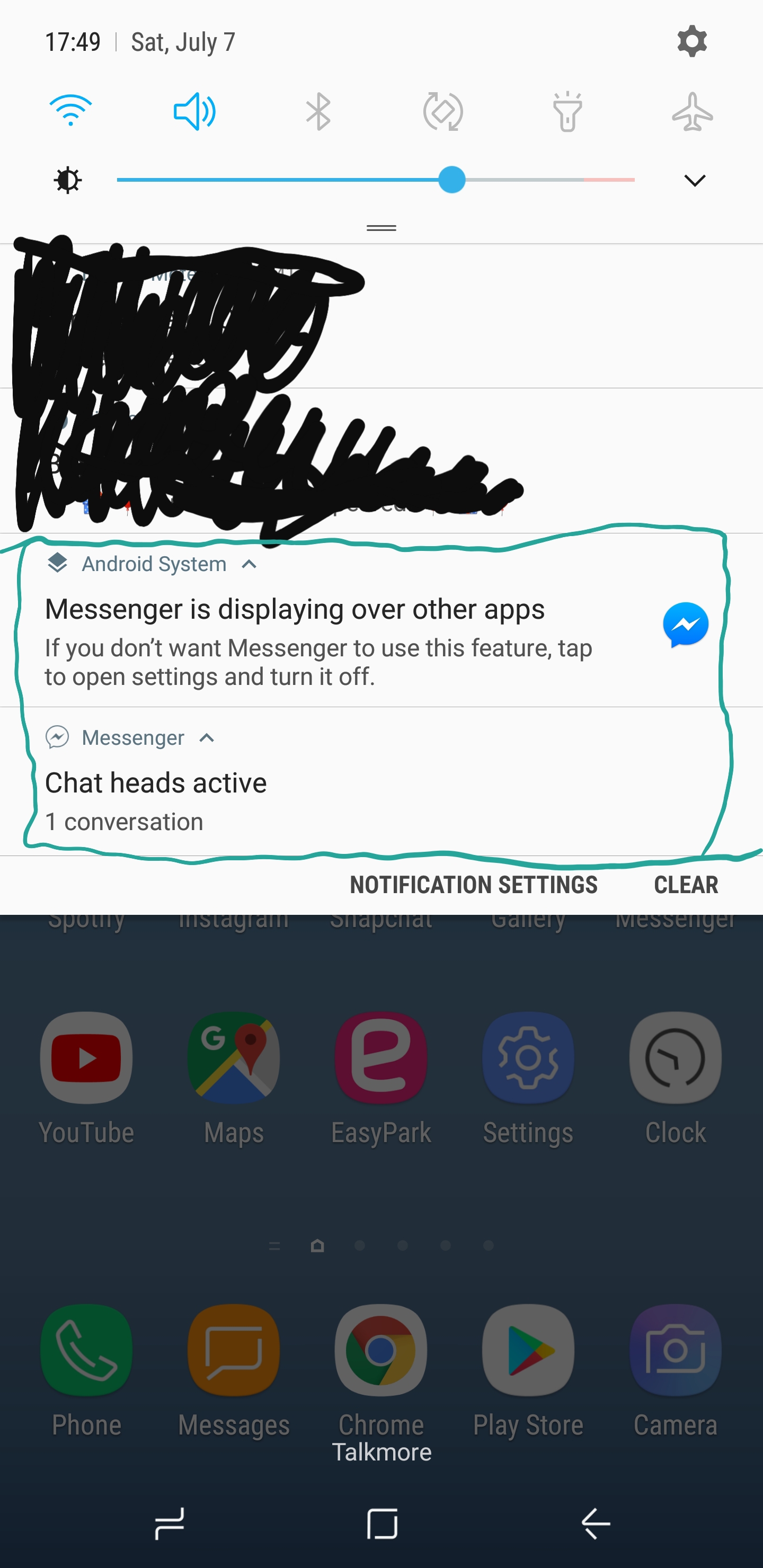Screen dimensions: 763x1568
Task: Toggle Wi-Fi off
Action: pos(70,111)
